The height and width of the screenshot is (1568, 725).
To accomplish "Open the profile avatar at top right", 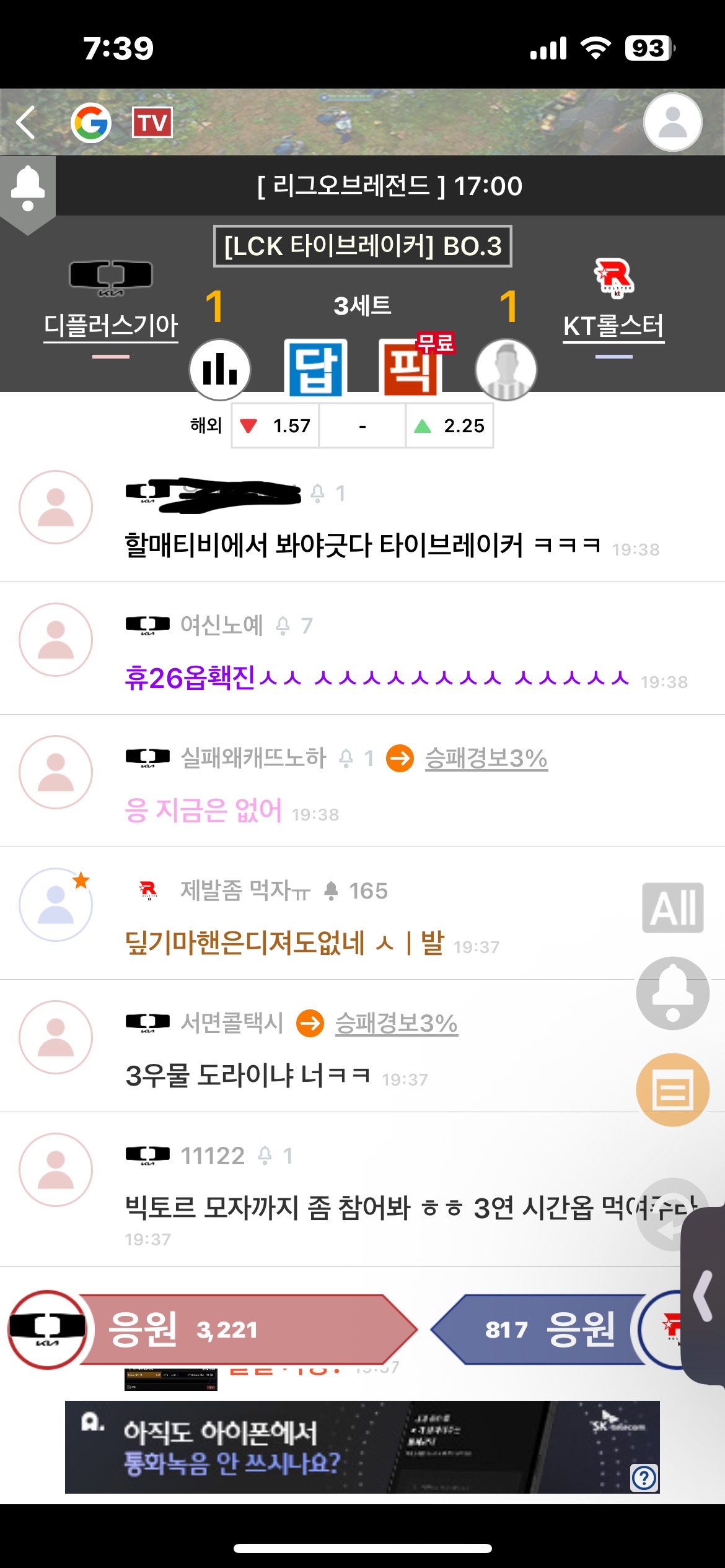I will tap(672, 123).
